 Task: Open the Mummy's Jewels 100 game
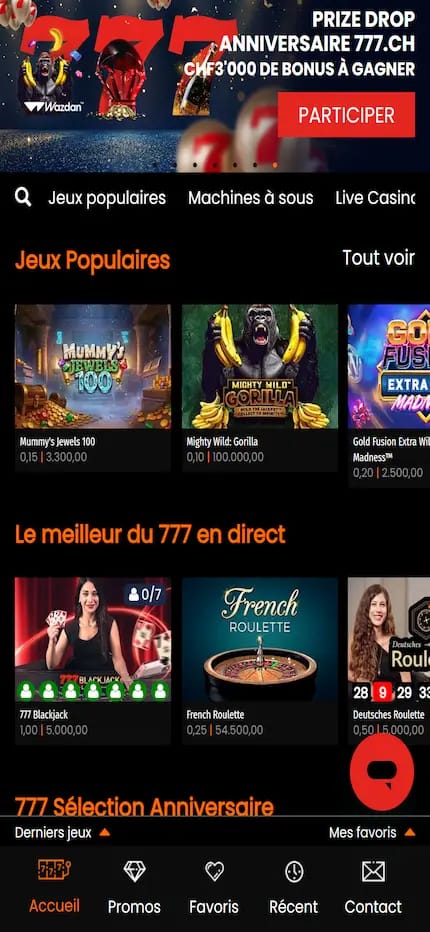(x=93, y=388)
